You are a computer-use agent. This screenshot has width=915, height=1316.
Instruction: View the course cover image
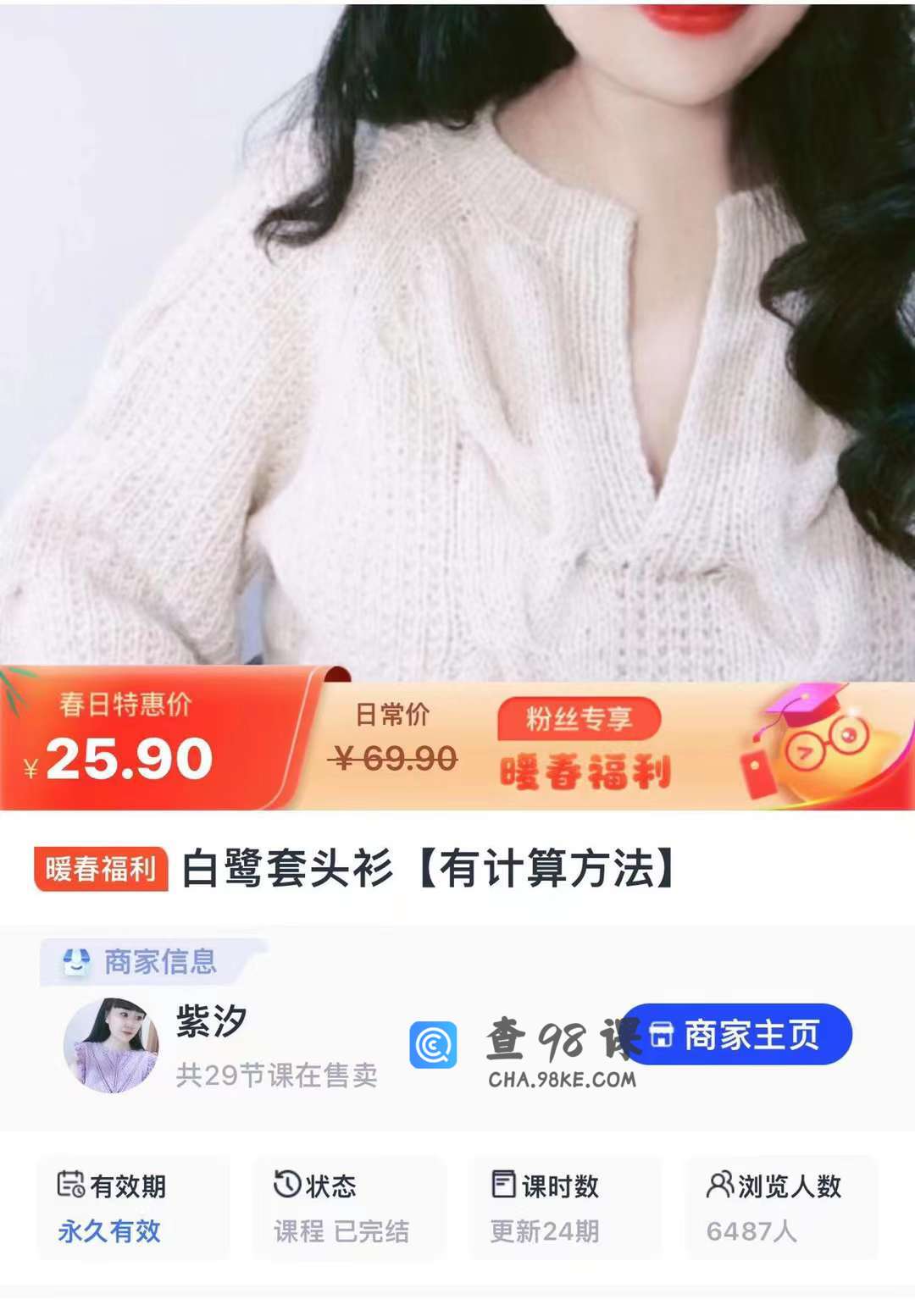coord(457,339)
